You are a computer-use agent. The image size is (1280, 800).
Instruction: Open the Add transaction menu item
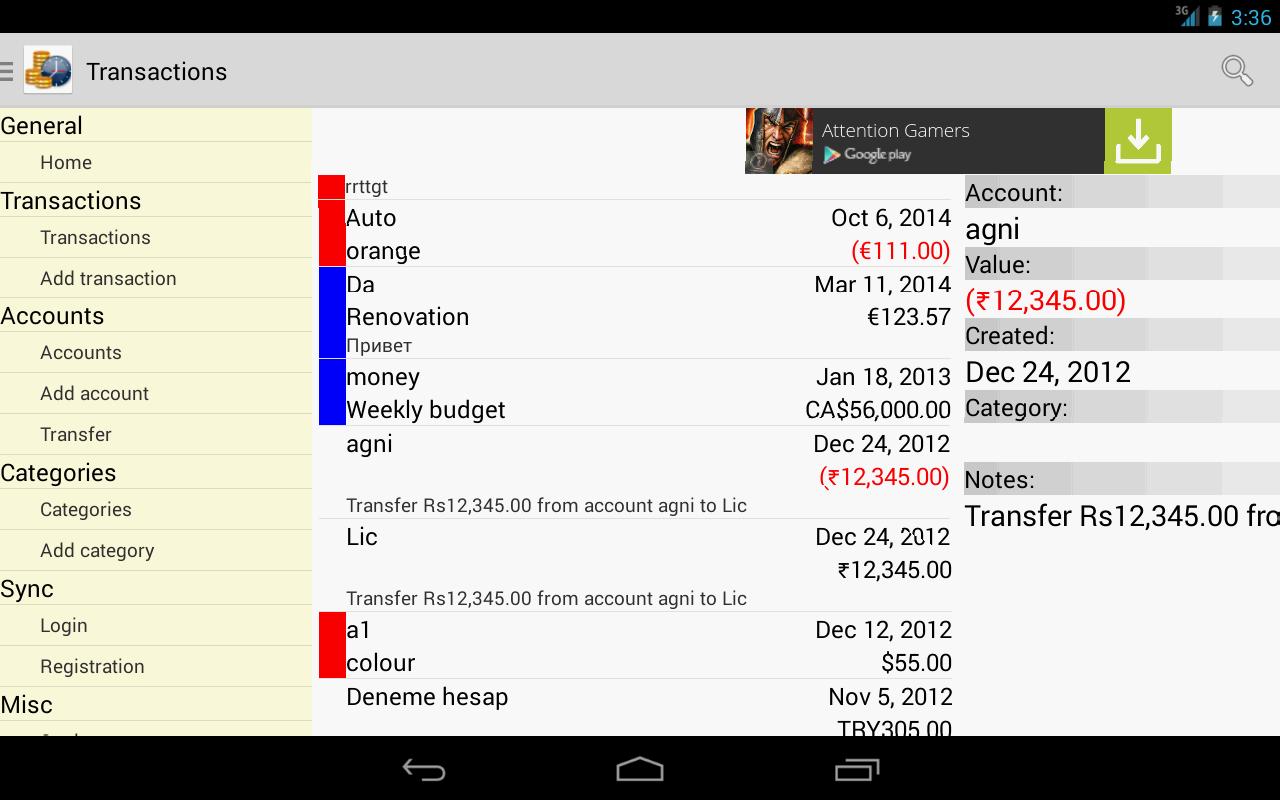108,279
